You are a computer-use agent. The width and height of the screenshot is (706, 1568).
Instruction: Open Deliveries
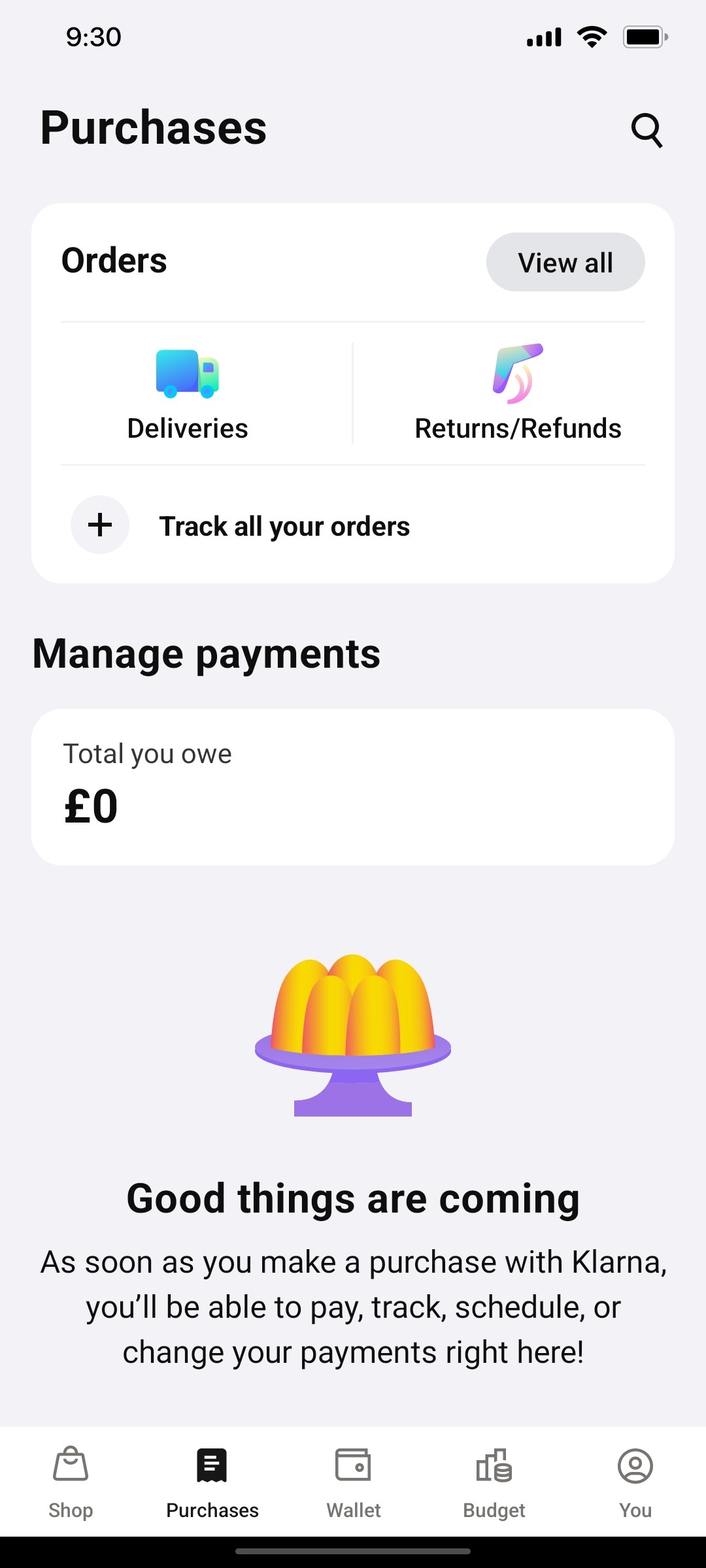188,394
